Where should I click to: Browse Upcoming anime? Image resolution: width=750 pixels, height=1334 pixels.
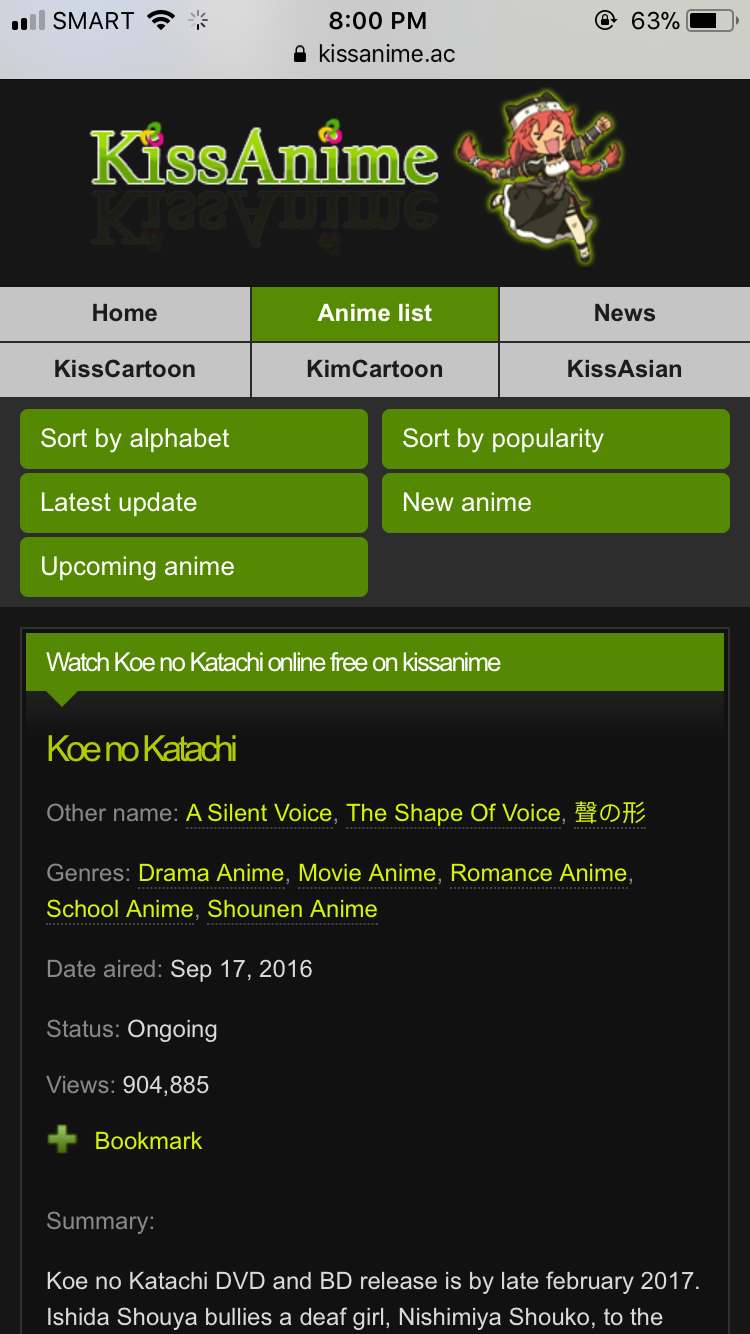(194, 567)
